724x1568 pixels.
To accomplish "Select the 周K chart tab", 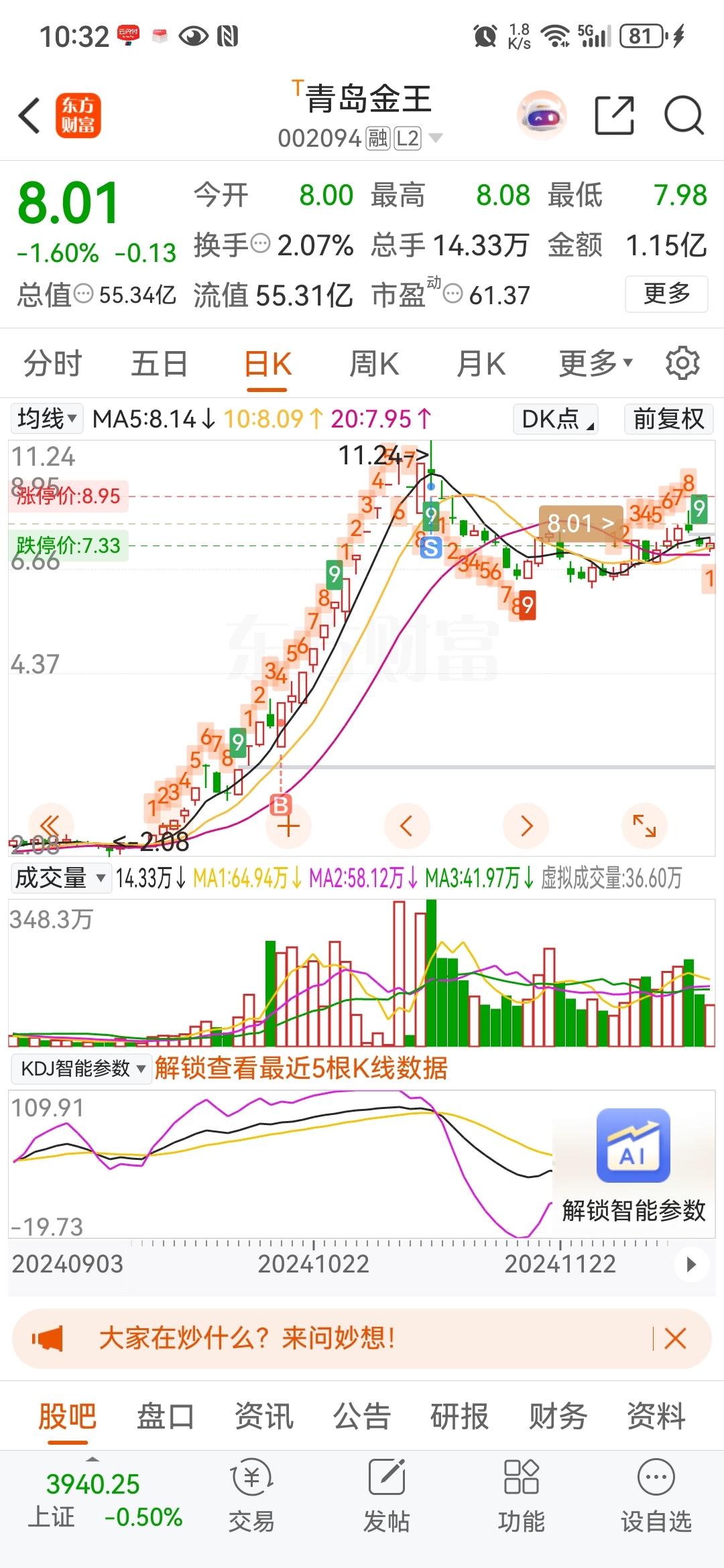I will click(x=374, y=365).
